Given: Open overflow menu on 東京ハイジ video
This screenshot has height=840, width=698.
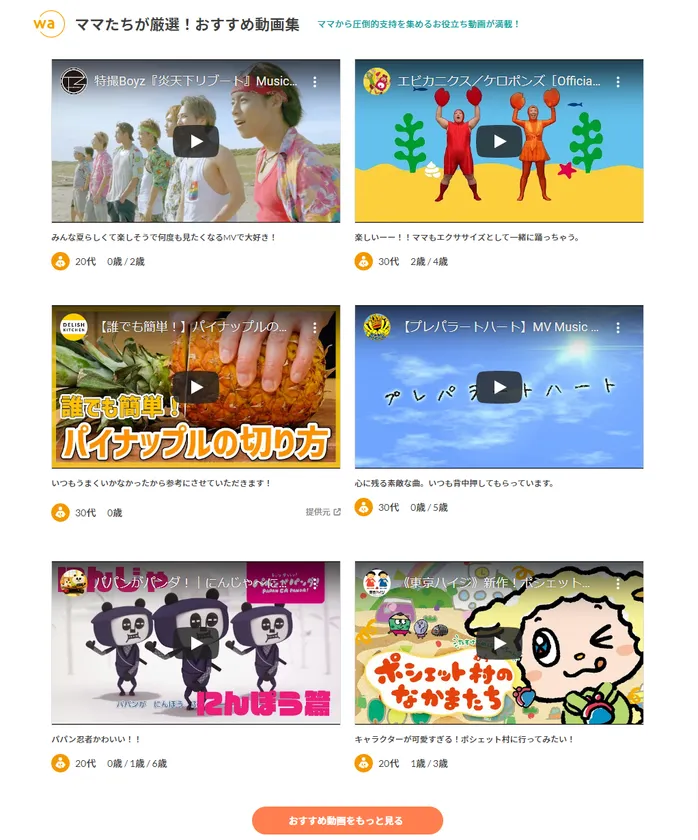Looking at the screenshot, I should click(618, 583).
